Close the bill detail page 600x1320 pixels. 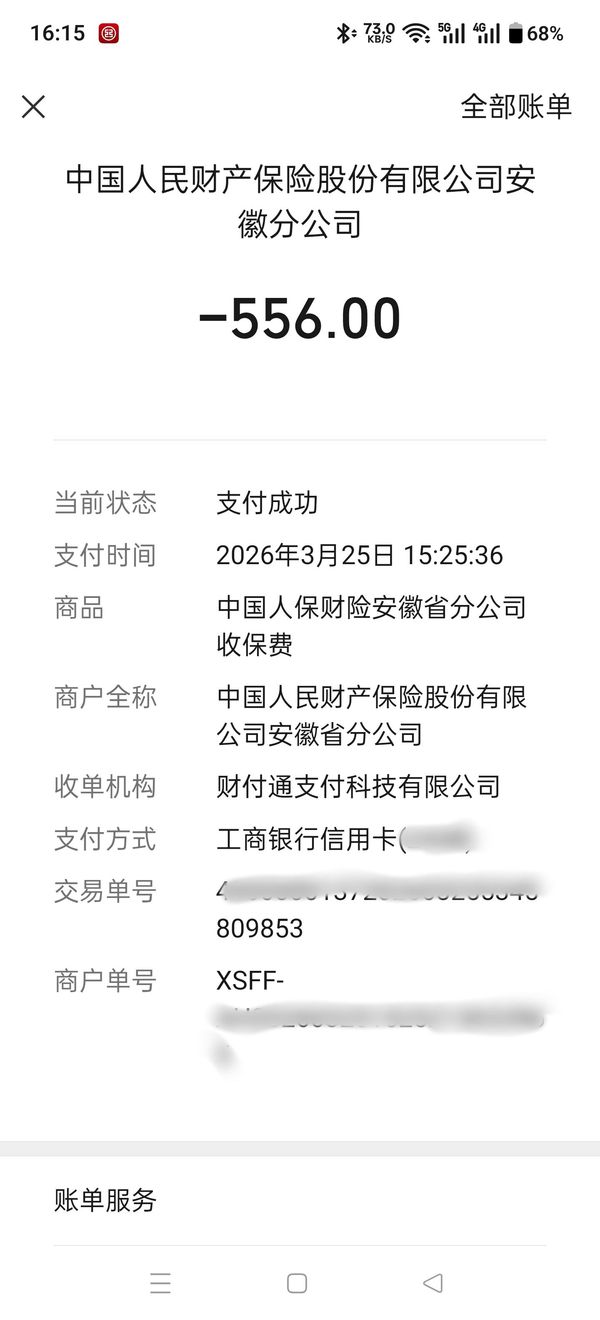tap(34, 107)
